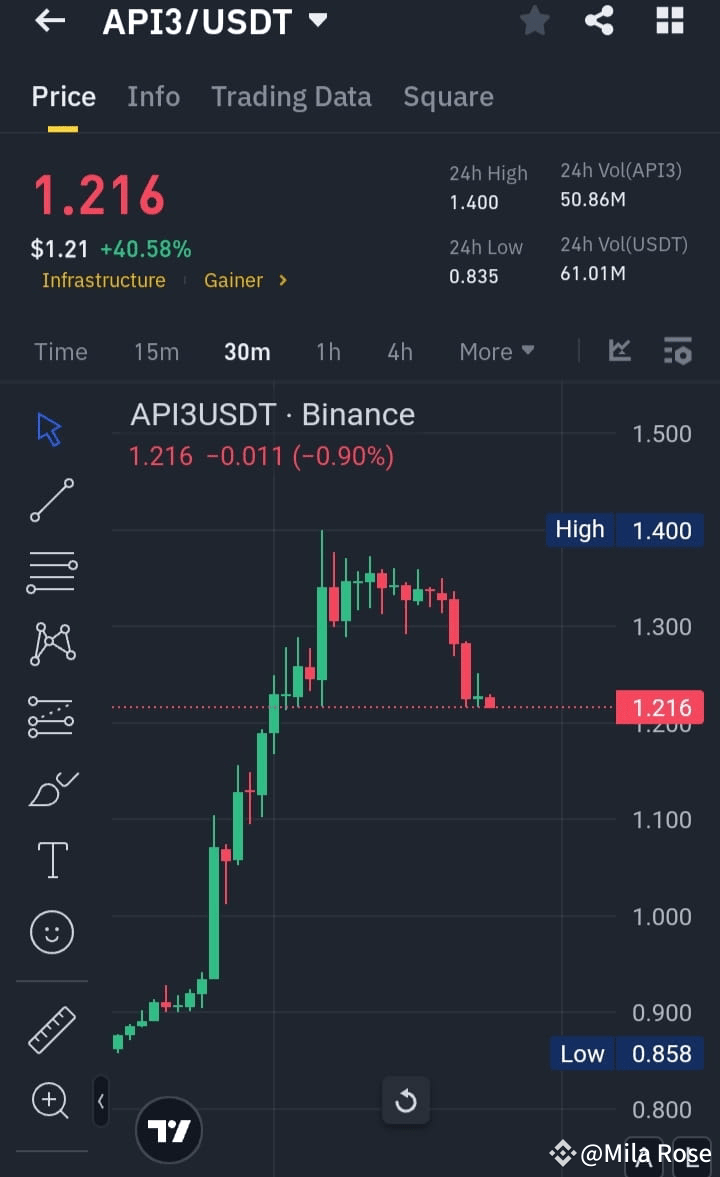Viewport: 720px width, 1177px height.
Task: Switch to the Trading Data tab
Action: (291, 96)
